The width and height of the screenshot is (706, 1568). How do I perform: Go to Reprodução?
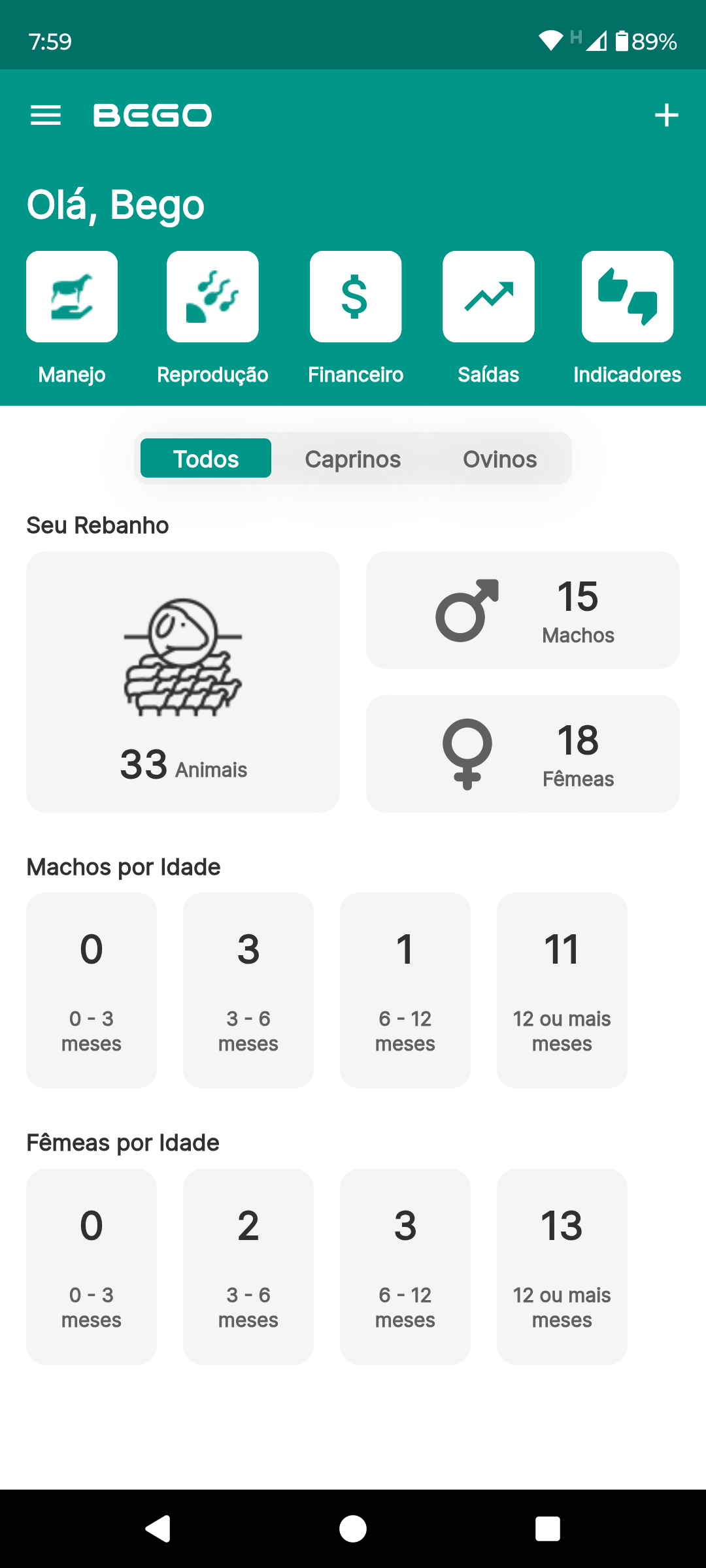pos(212,297)
